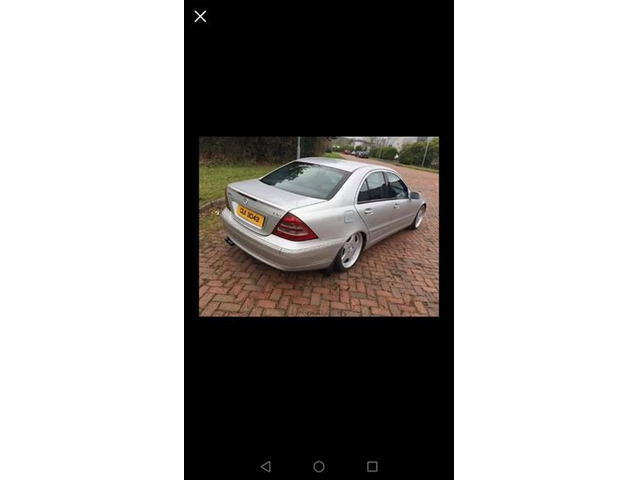Tap the system back button
The height and width of the screenshot is (480, 640).
[x=265, y=466]
